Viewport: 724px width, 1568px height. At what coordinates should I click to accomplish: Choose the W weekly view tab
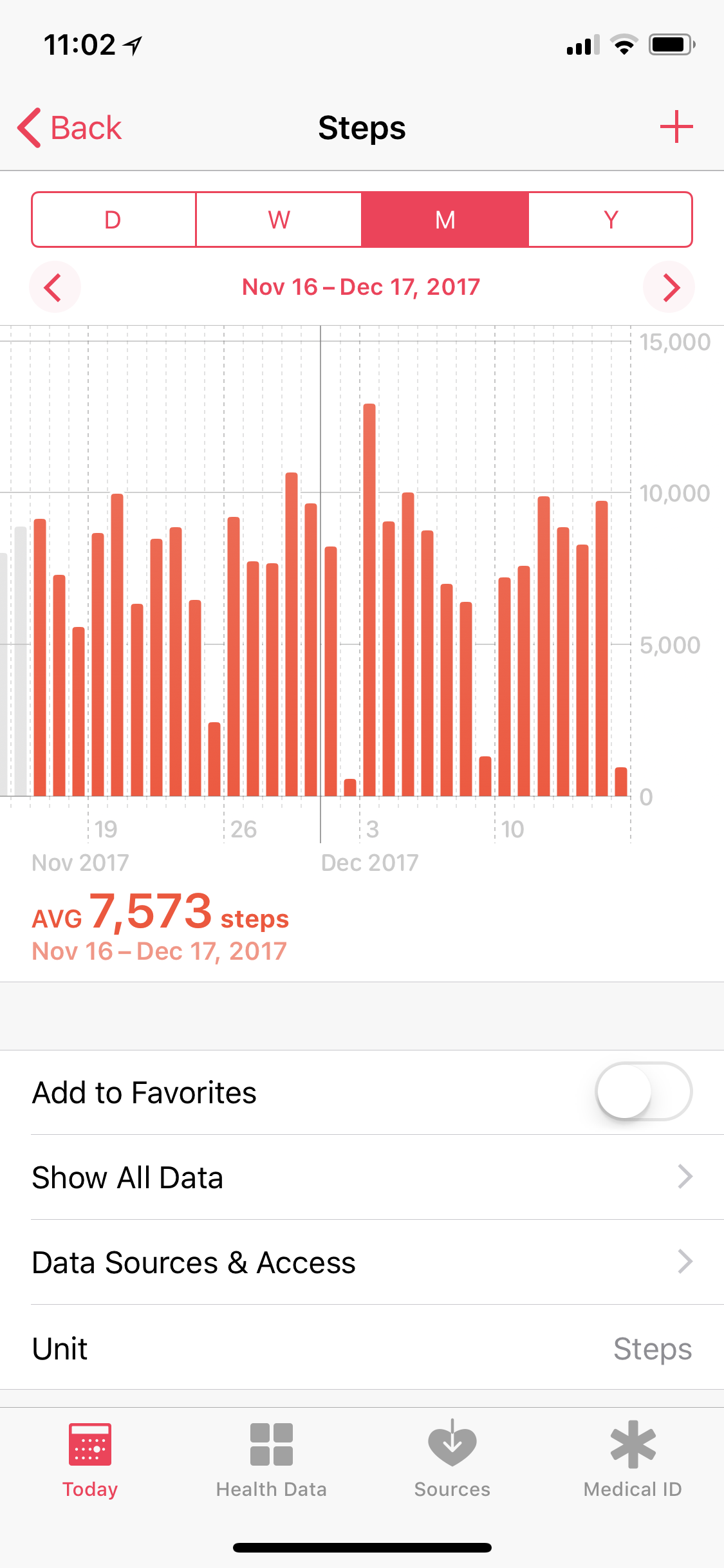279,219
